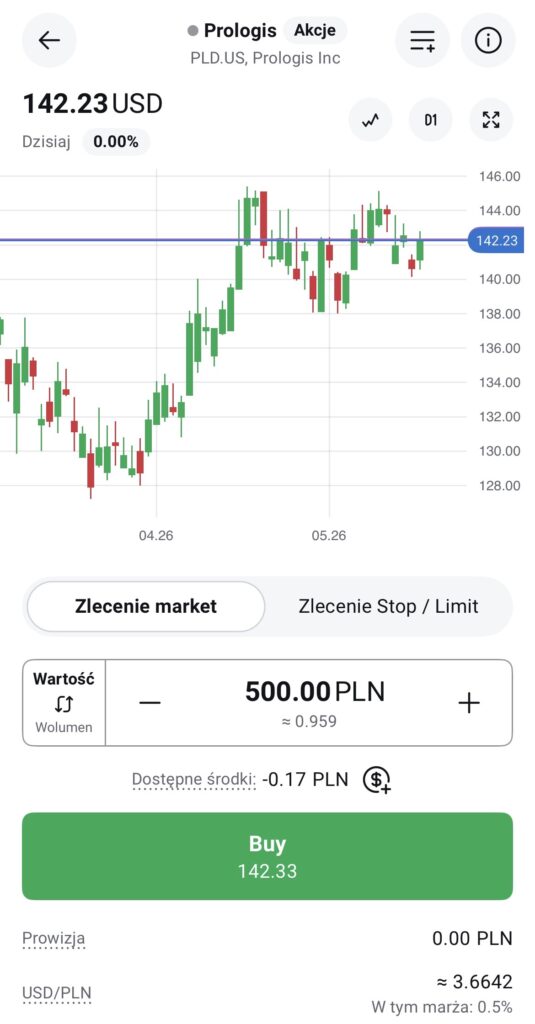View the Prowizja details

pos(54,939)
